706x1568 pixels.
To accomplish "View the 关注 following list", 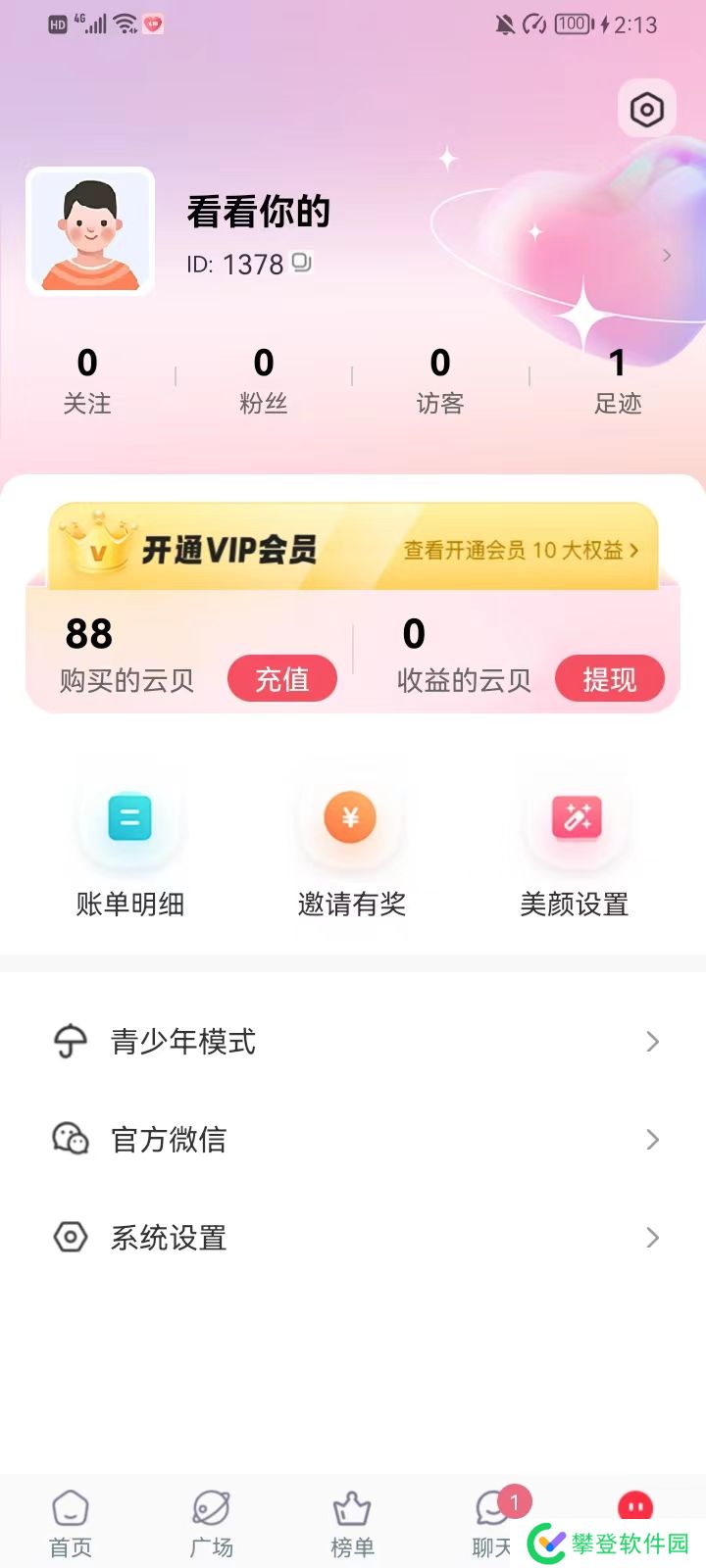I will coord(87,380).
